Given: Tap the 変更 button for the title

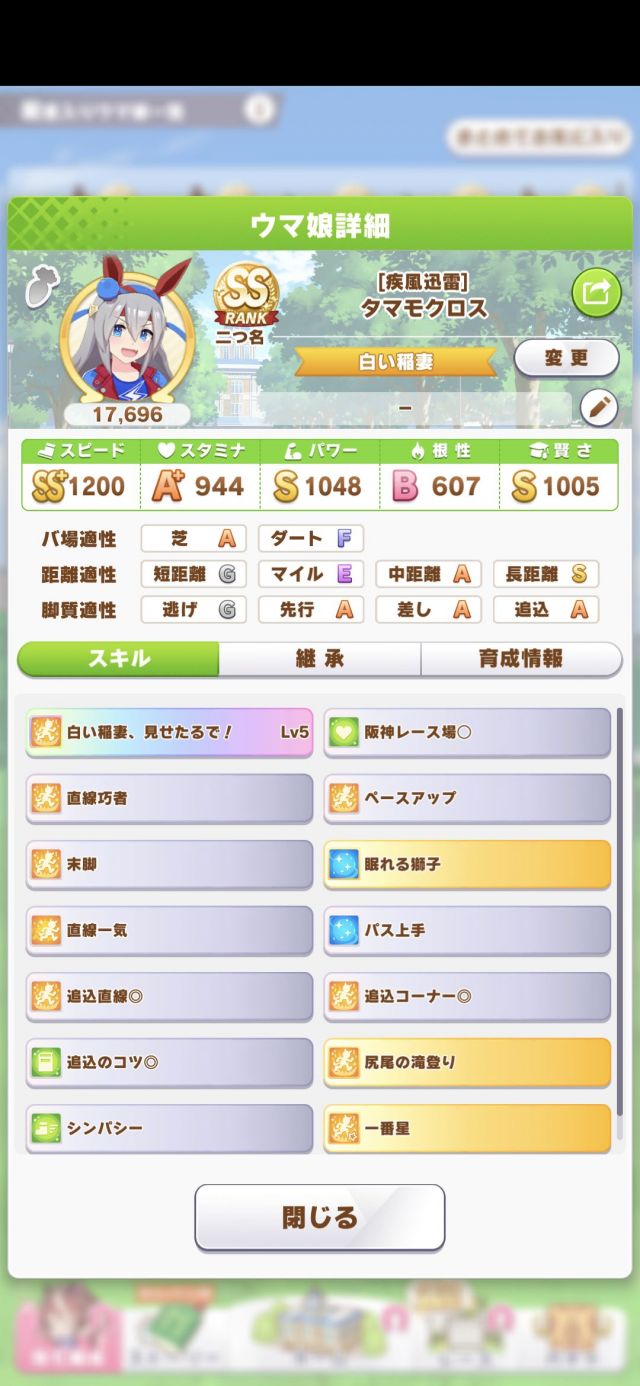Looking at the screenshot, I should pos(566,358).
